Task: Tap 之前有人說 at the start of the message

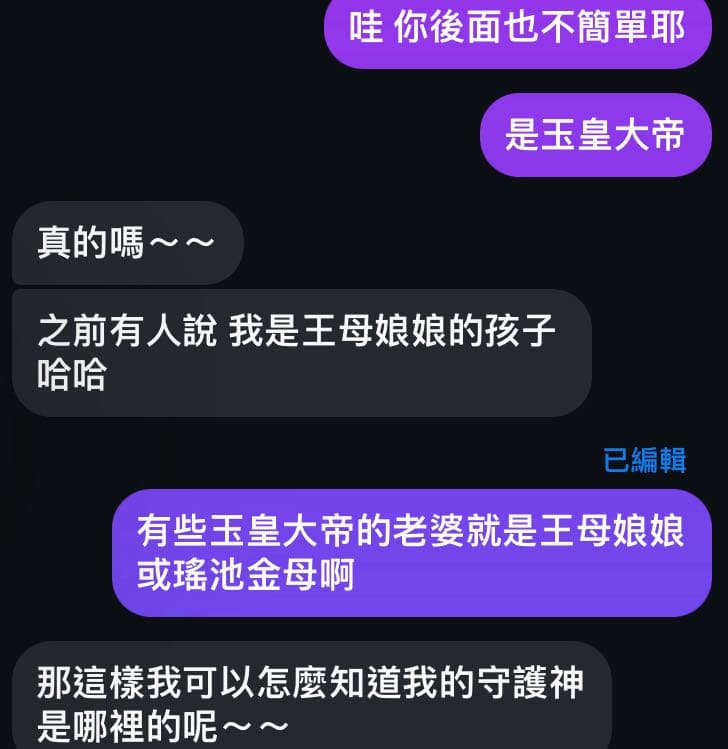Action: tap(120, 330)
